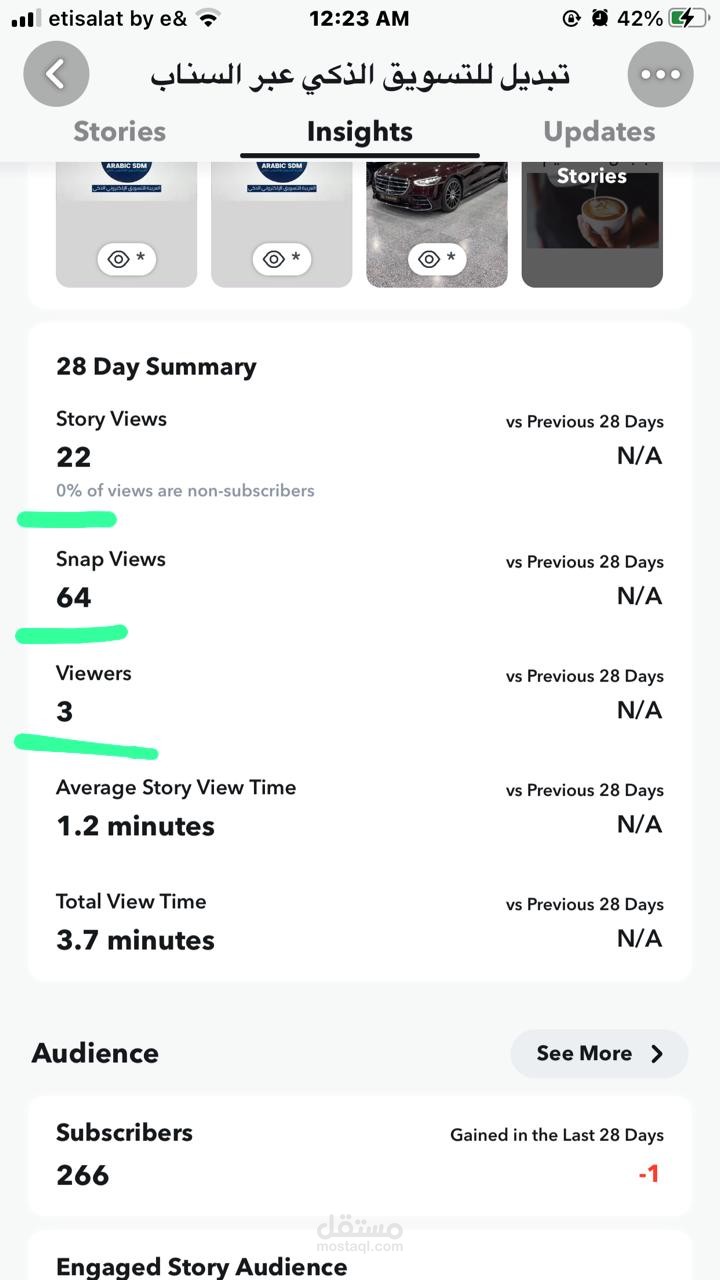720x1280 pixels.
Task: Switch to the Updates tab
Action: pyautogui.click(x=599, y=132)
